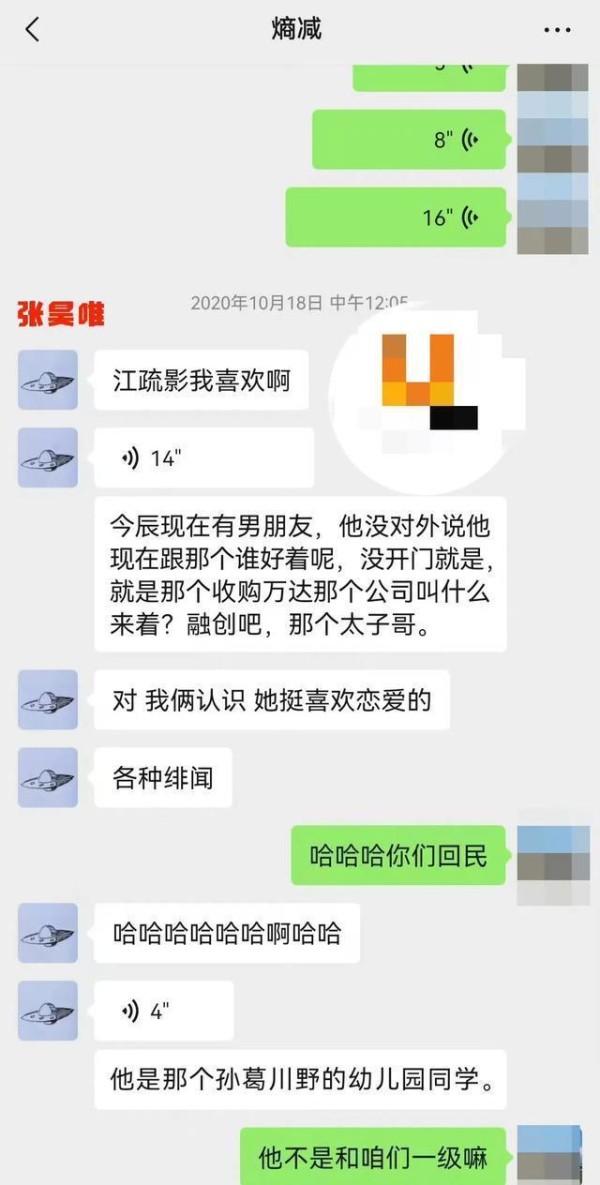This screenshot has width=600, height=1185.
Task: Play the 8-second voice message
Action: (410, 140)
